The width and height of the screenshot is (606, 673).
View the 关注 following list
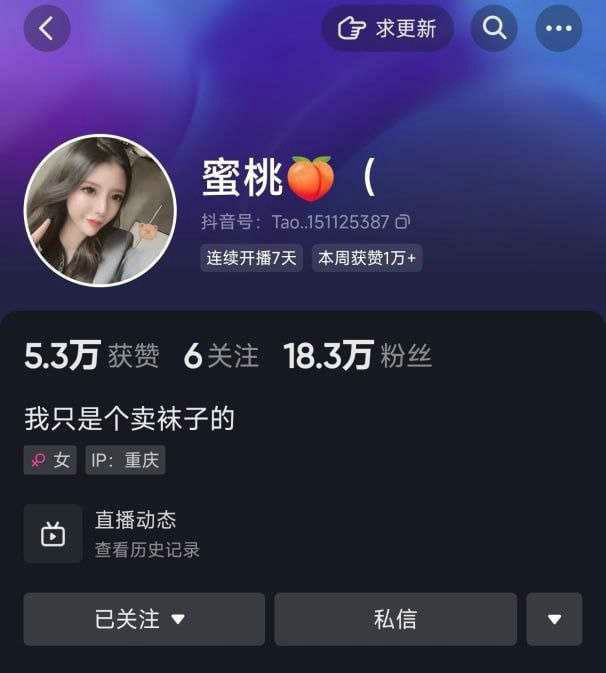coord(221,356)
